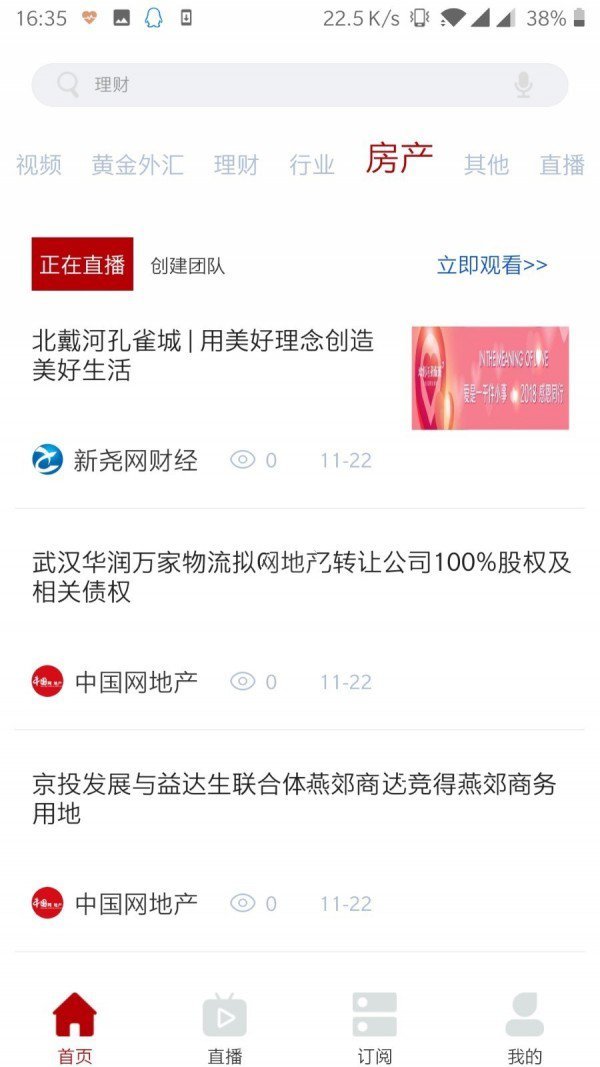Tap the 立即观看>> link
The image size is (600, 1067).
(492, 265)
